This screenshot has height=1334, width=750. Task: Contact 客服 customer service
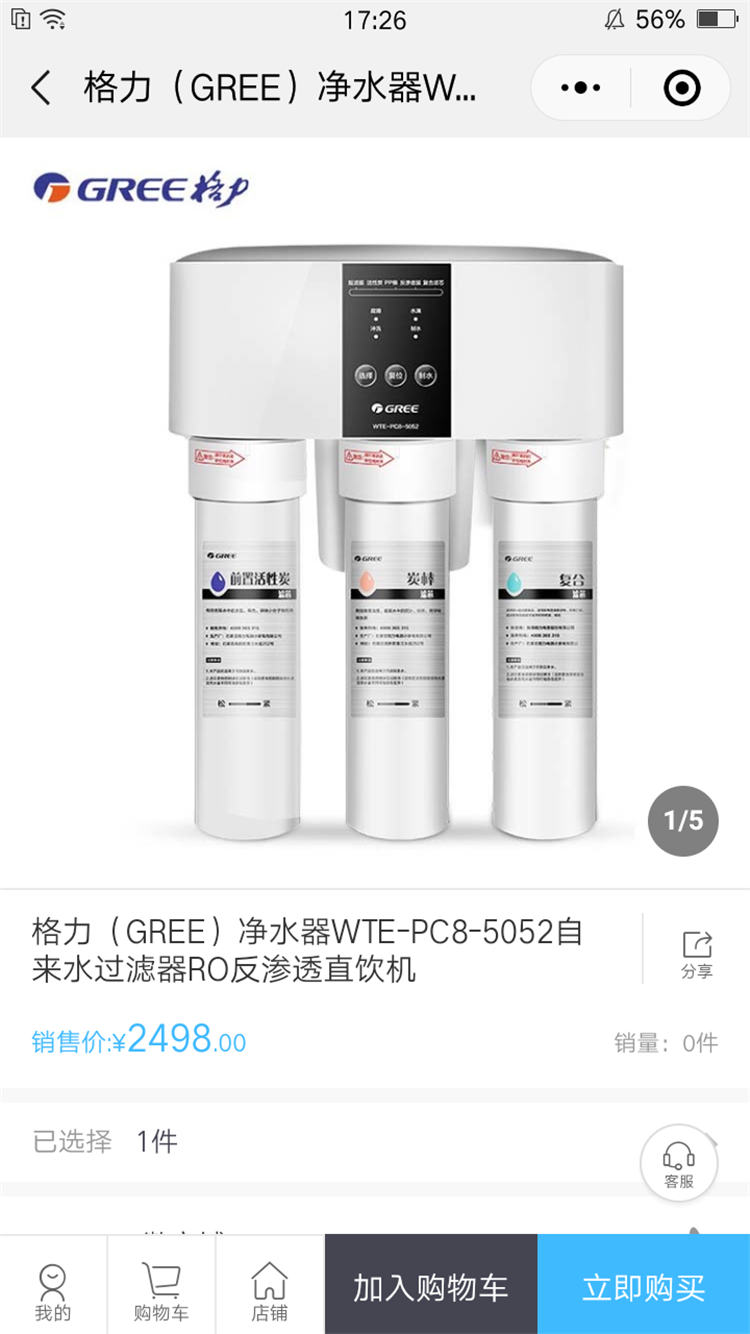coord(679,1164)
